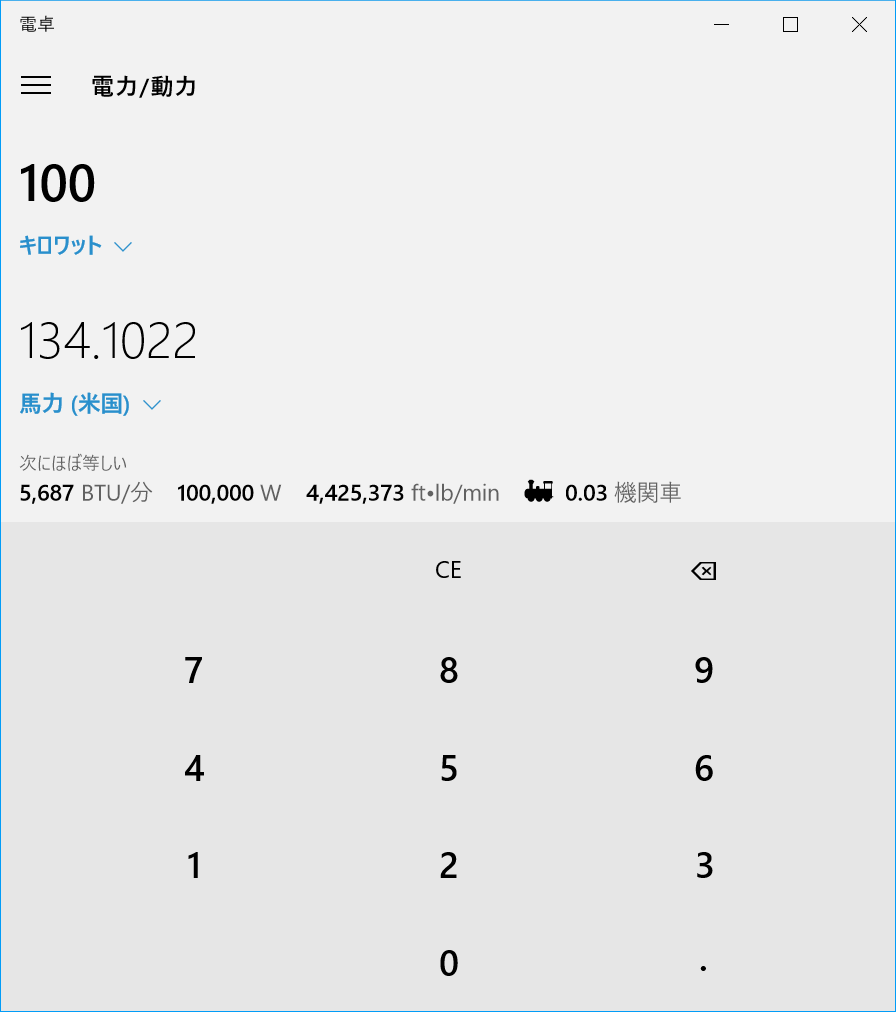Enter digit 1 on keypad
Image resolution: width=896 pixels, height=1012 pixels.
(x=194, y=865)
